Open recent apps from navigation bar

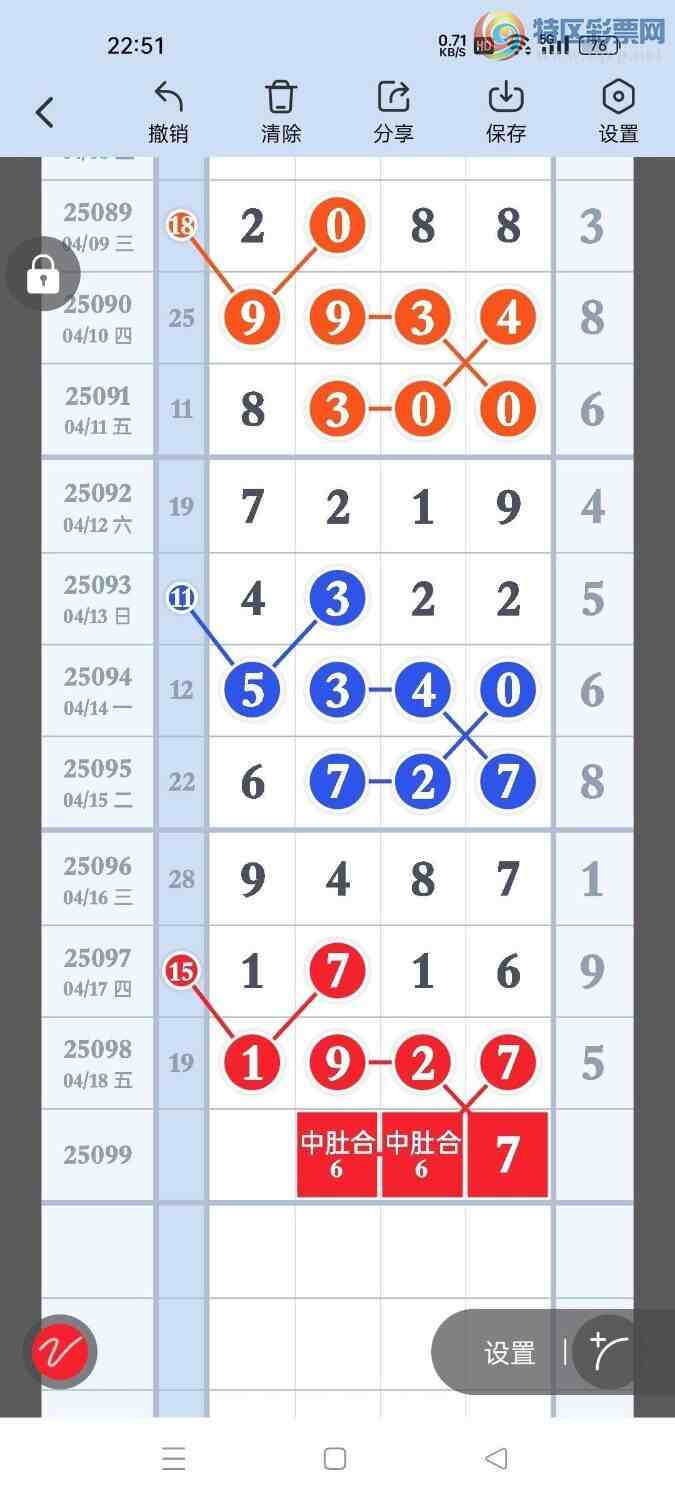coord(174,1459)
